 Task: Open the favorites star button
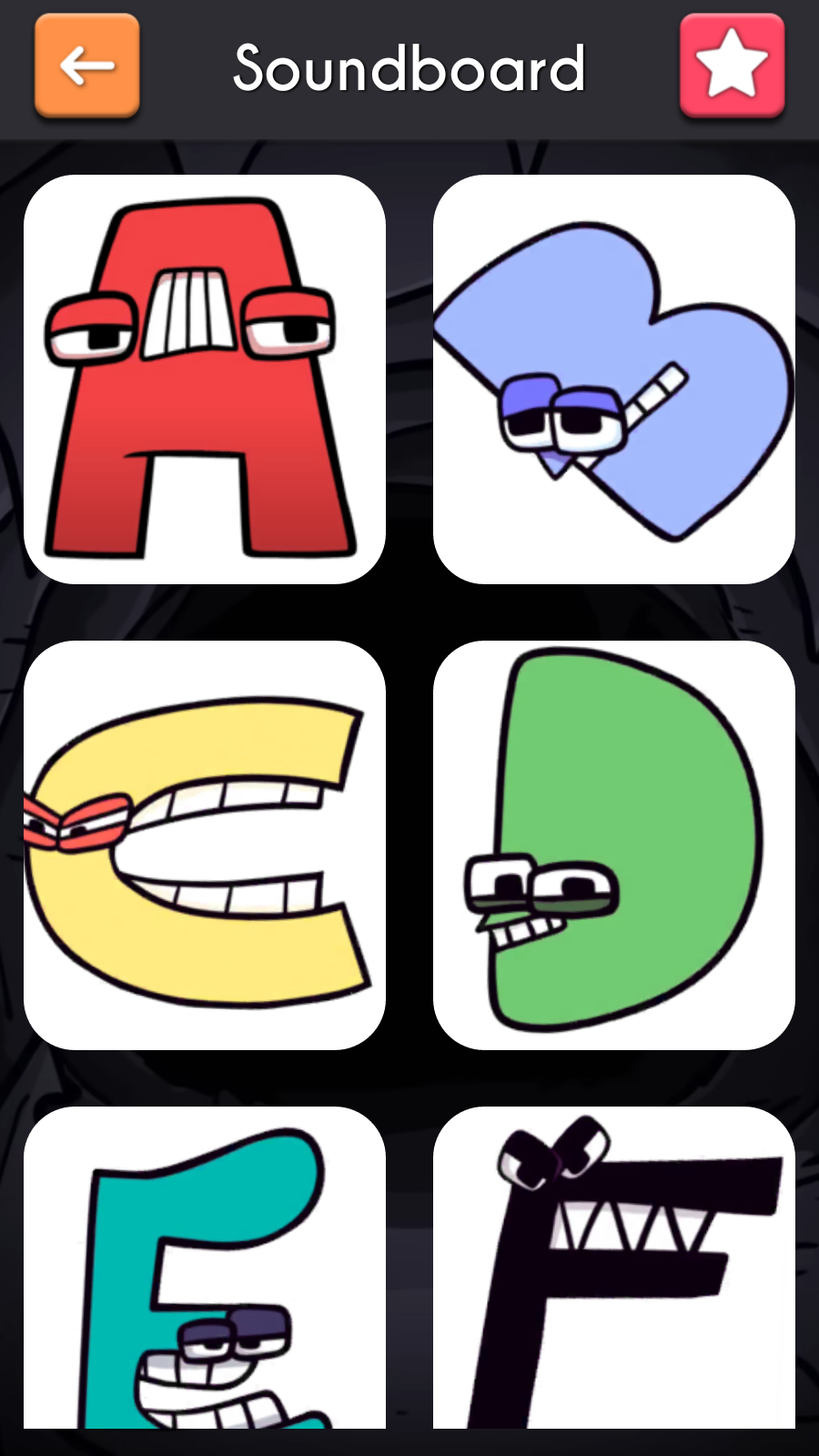pyautogui.click(x=733, y=64)
